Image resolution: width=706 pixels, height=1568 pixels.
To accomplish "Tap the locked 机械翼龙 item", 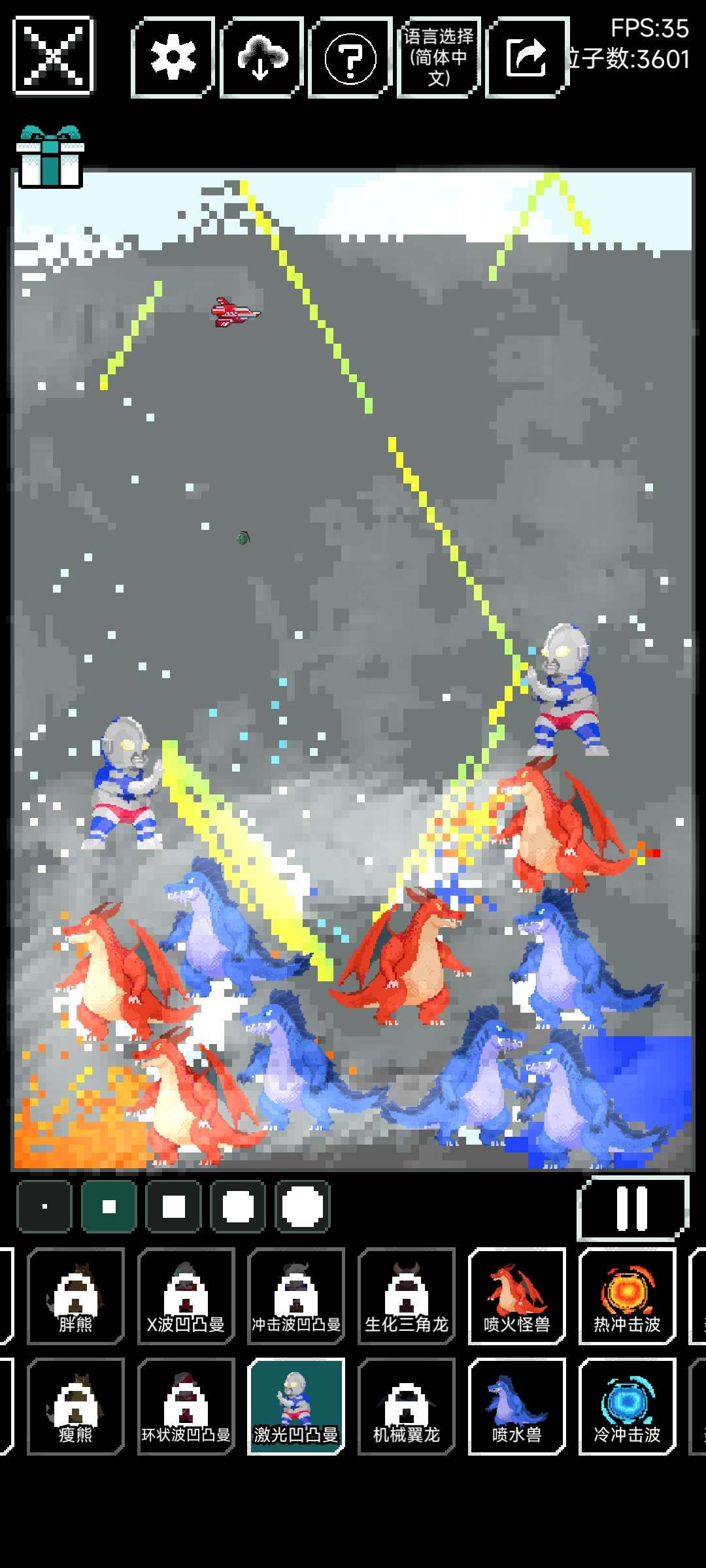I will [x=406, y=1407].
